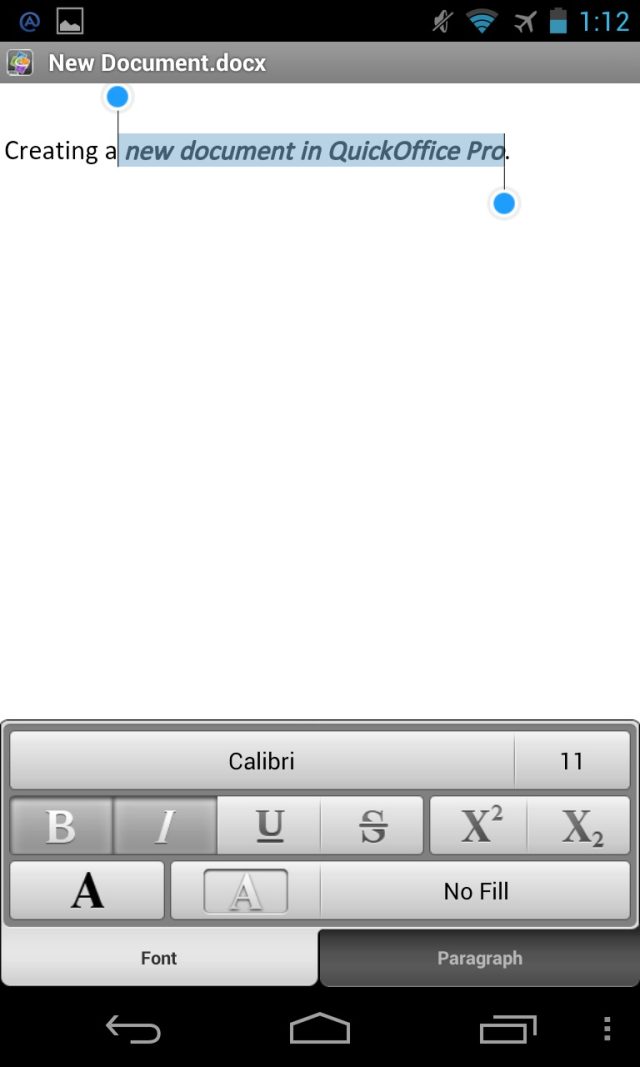Open the system overflow menu dots
Screen dimensions: 640x1067
(606, 1029)
